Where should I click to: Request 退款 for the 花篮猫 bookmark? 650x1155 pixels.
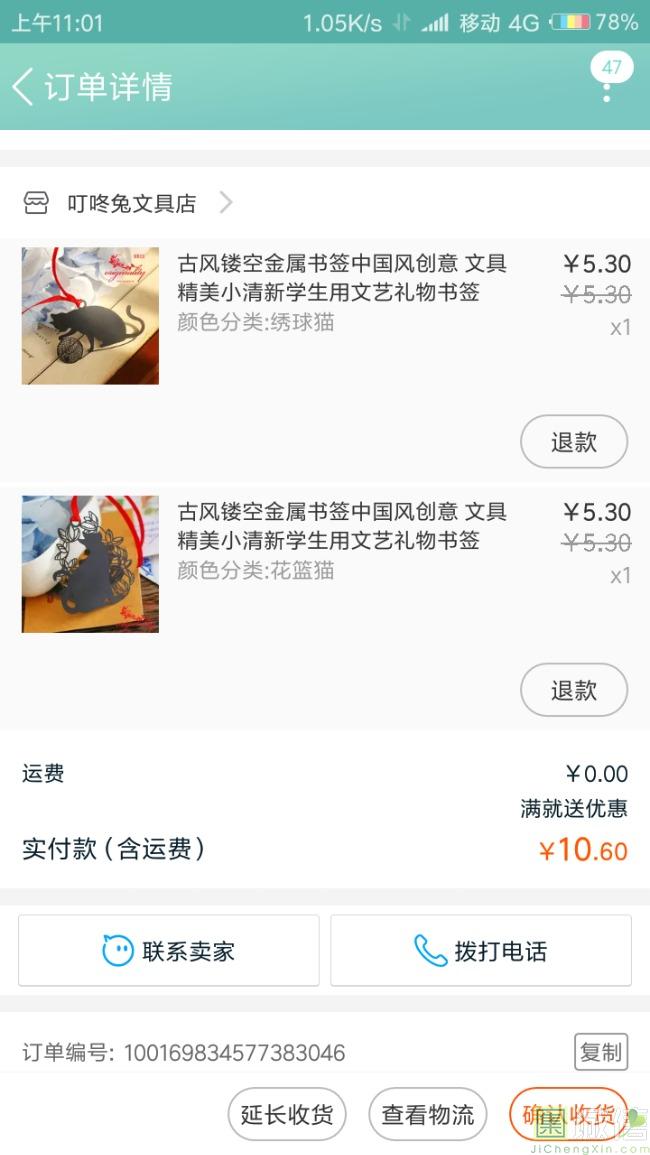[x=573, y=690]
